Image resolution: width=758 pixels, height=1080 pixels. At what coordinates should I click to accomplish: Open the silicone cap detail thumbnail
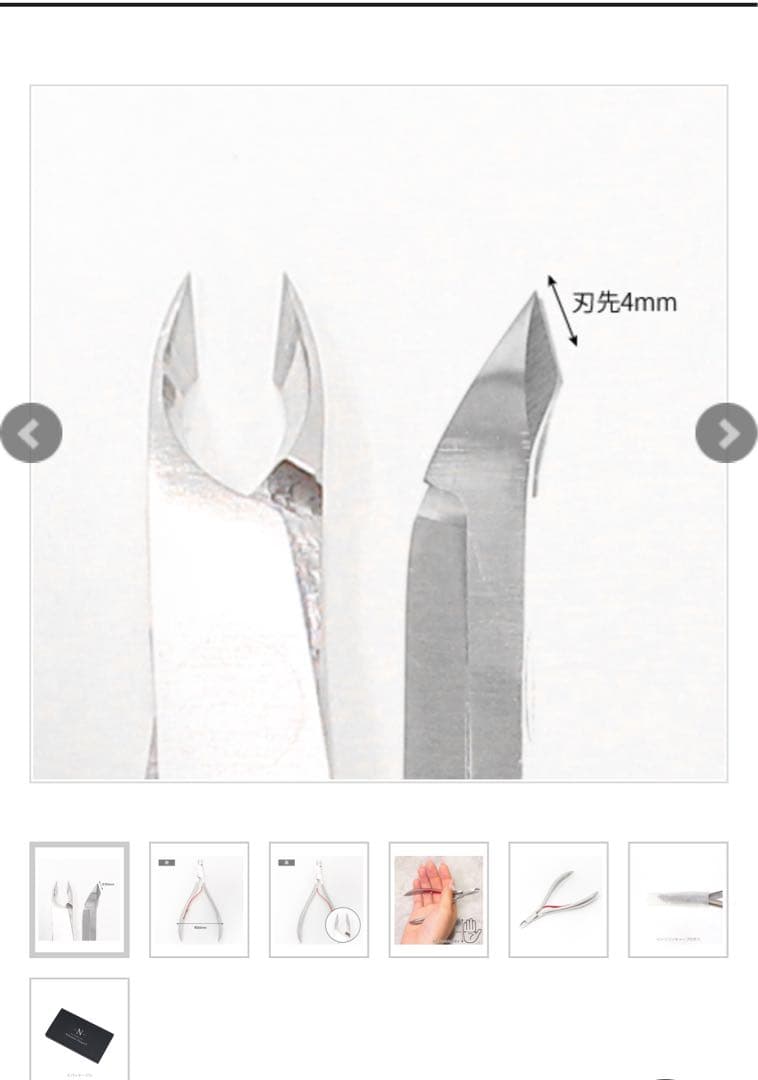(x=678, y=899)
